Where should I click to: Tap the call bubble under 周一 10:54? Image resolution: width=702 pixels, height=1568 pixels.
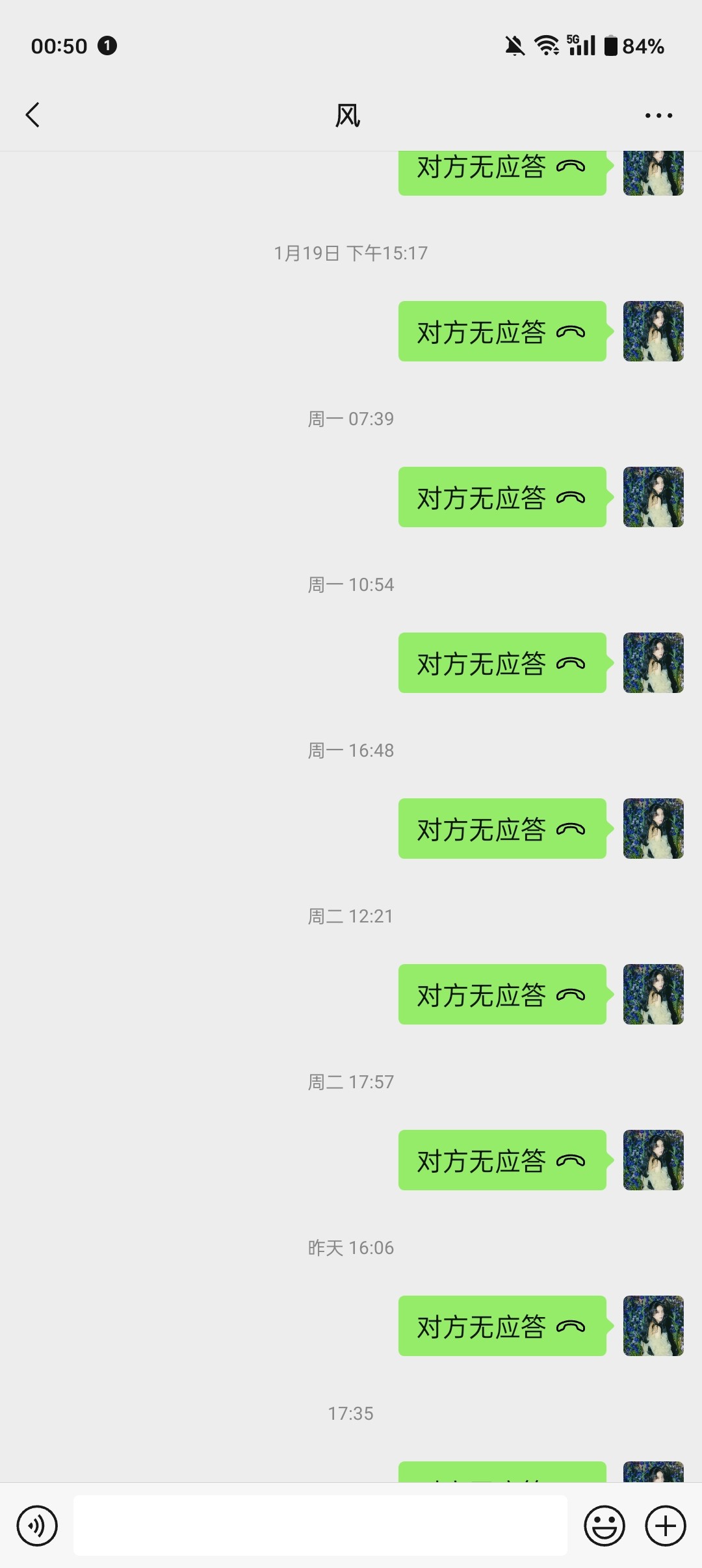pos(502,663)
